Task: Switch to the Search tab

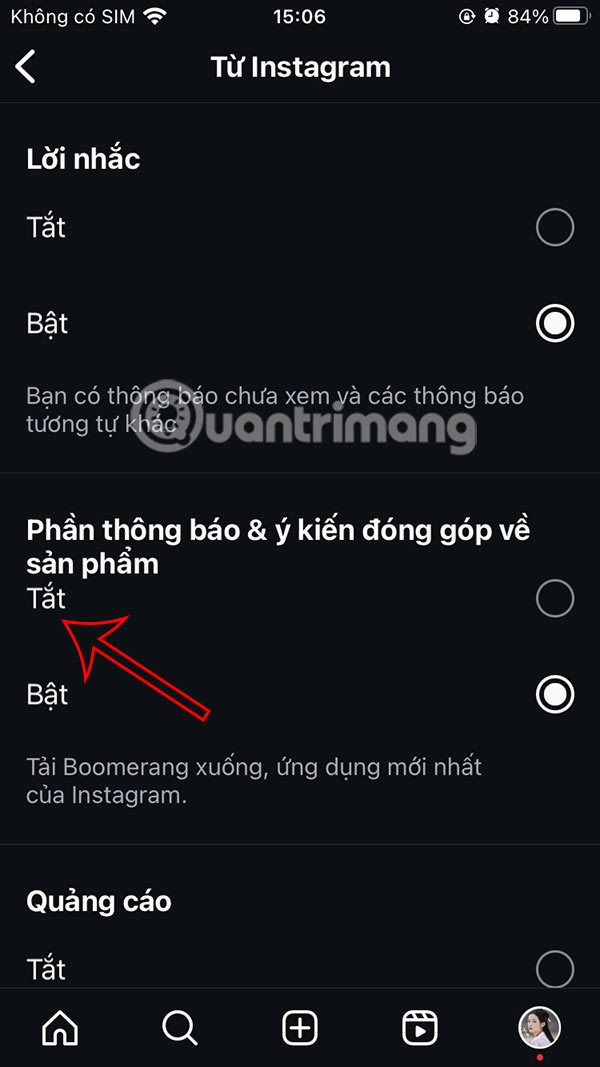Action: pos(180,1026)
